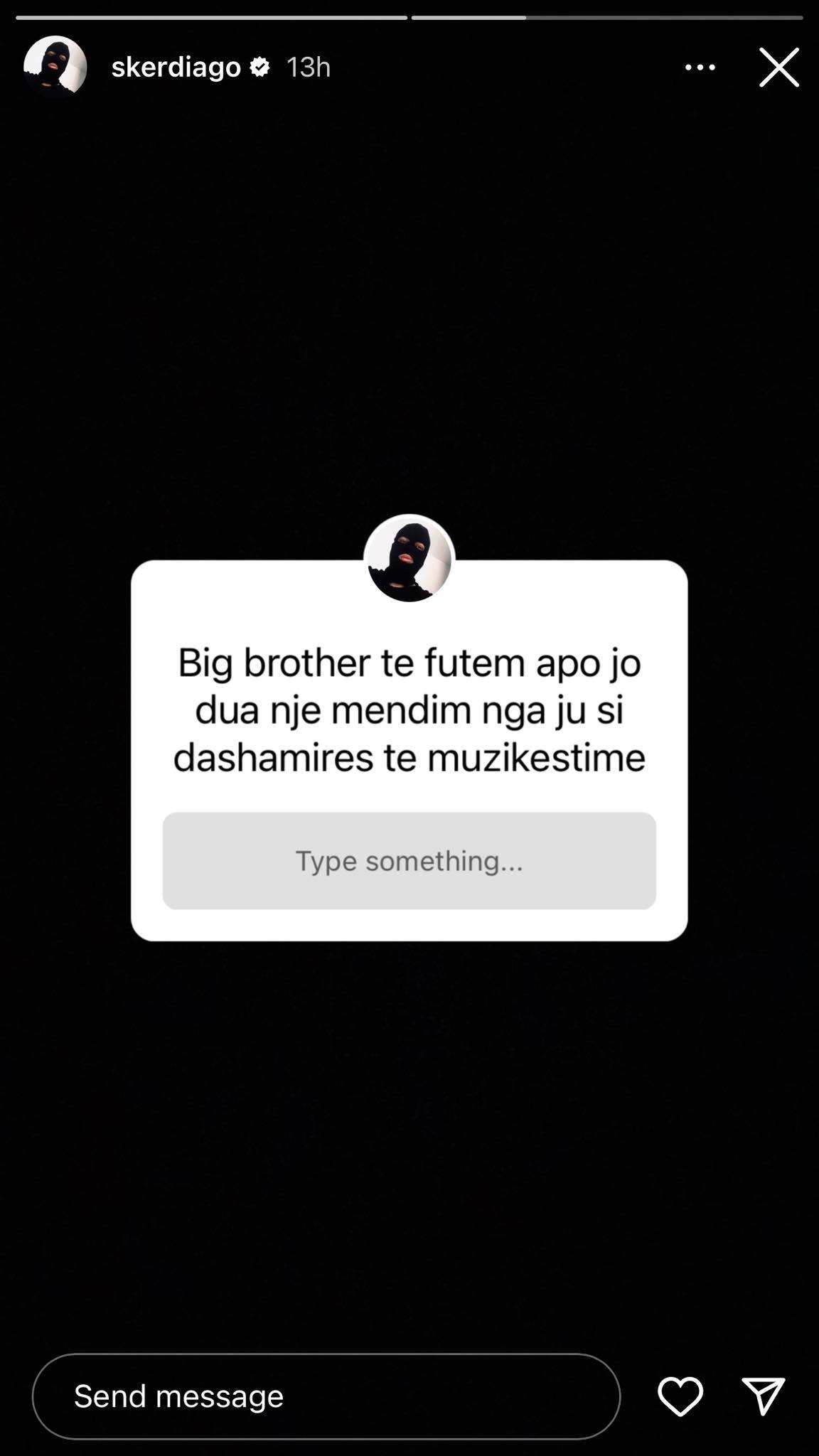Tap the 'Type something...' answer box

pyautogui.click(x=409, y=860)
